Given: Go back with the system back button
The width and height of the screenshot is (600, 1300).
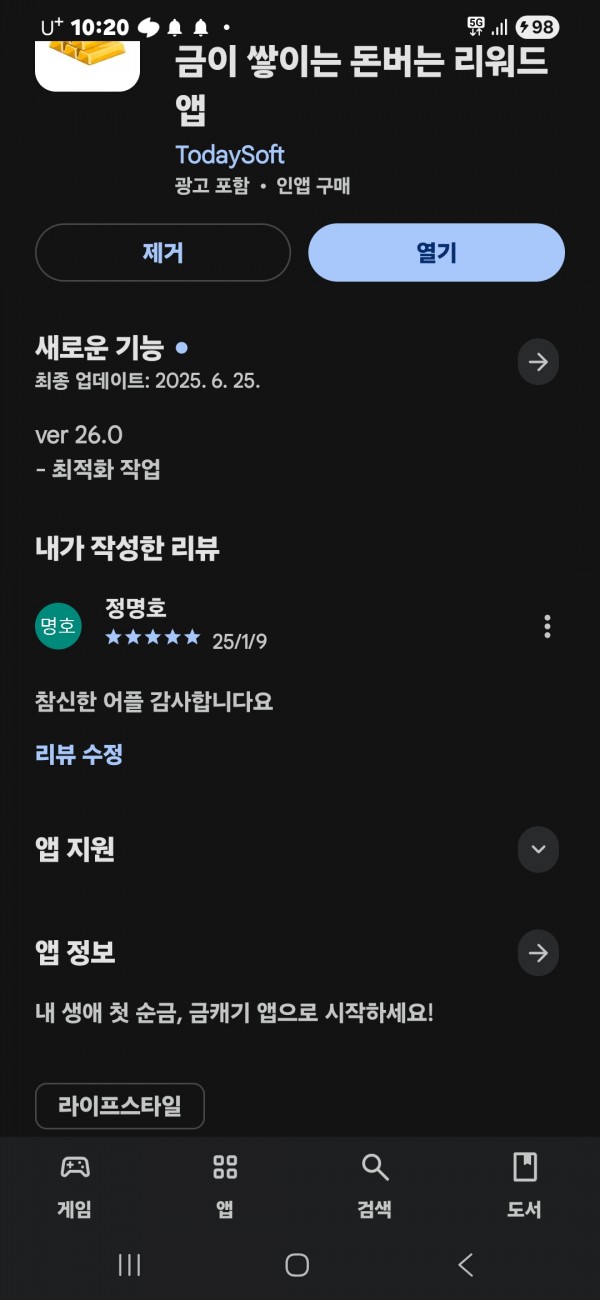Looking at the screenshot, I should point(466,1265).
